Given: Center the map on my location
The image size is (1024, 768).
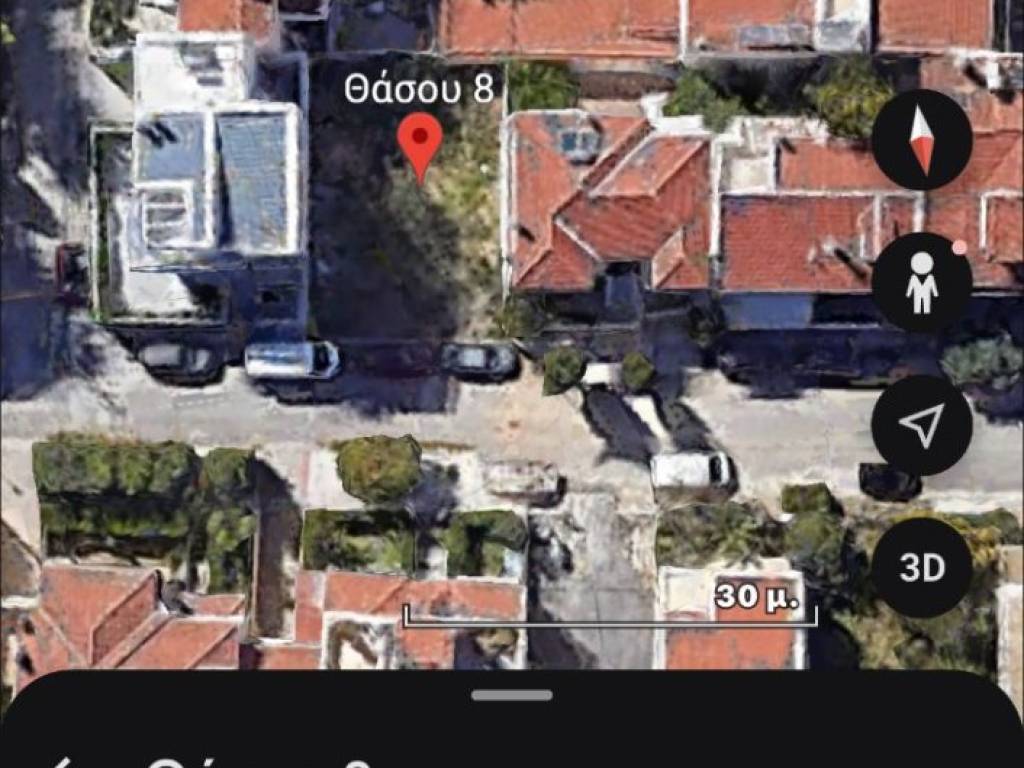Looking at the screenshot, I should pyautogui.click(x=921, y=425).
